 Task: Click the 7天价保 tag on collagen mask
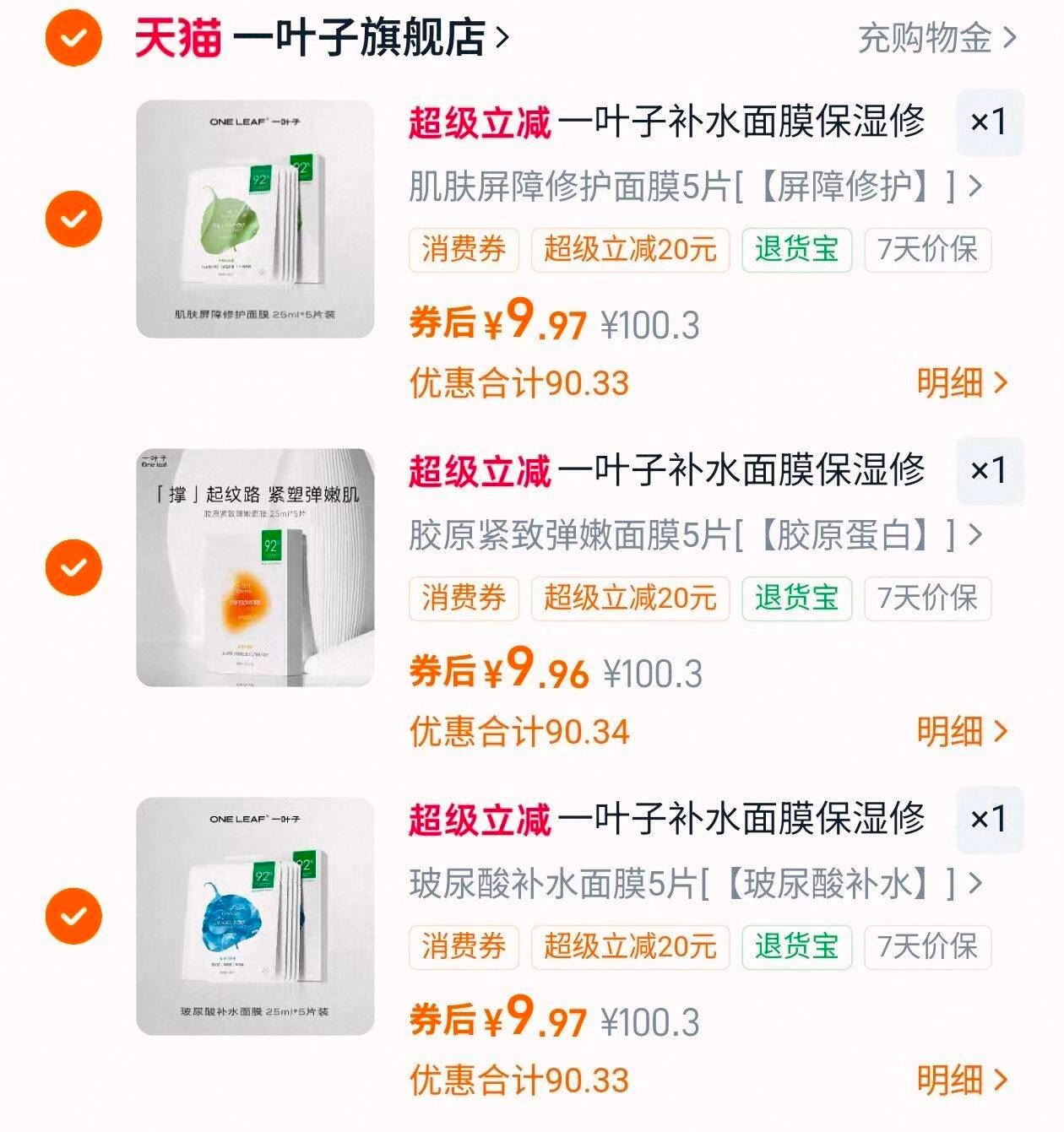click(929, 598)
